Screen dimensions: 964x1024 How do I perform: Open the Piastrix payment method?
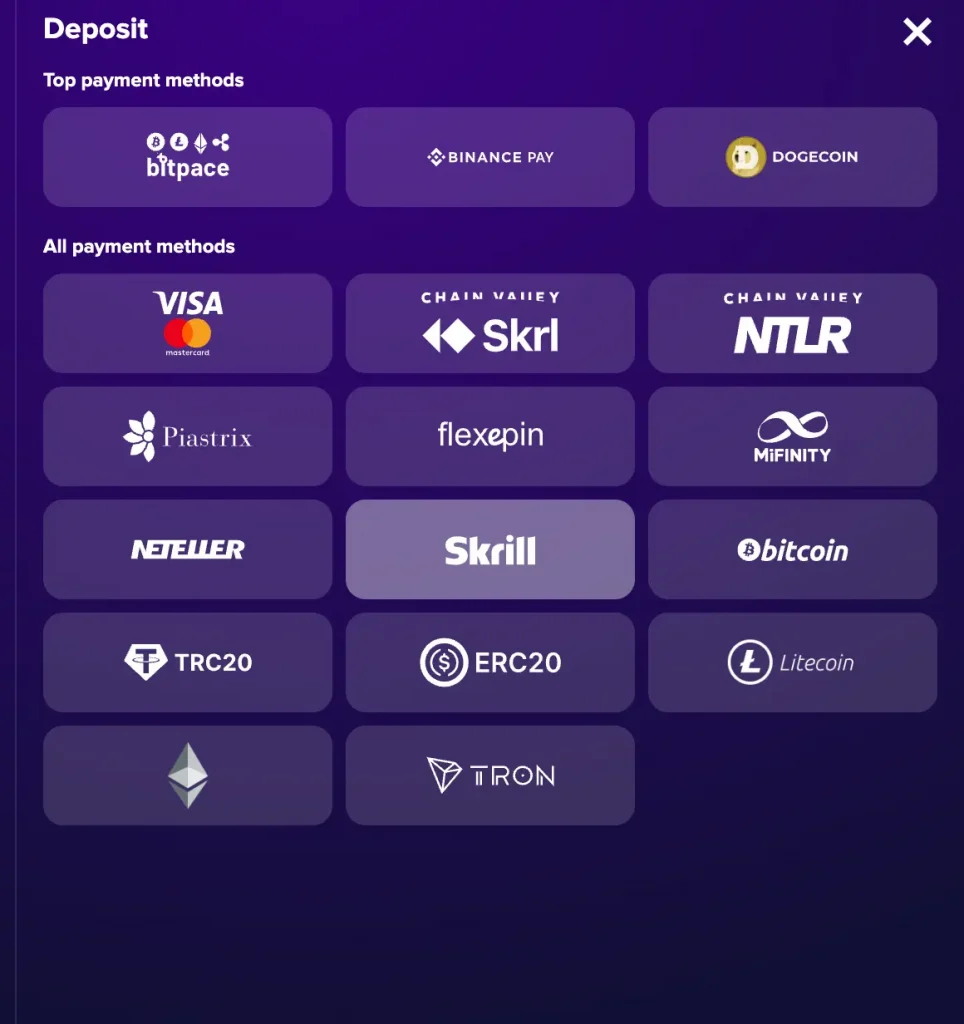click(187, 436)
